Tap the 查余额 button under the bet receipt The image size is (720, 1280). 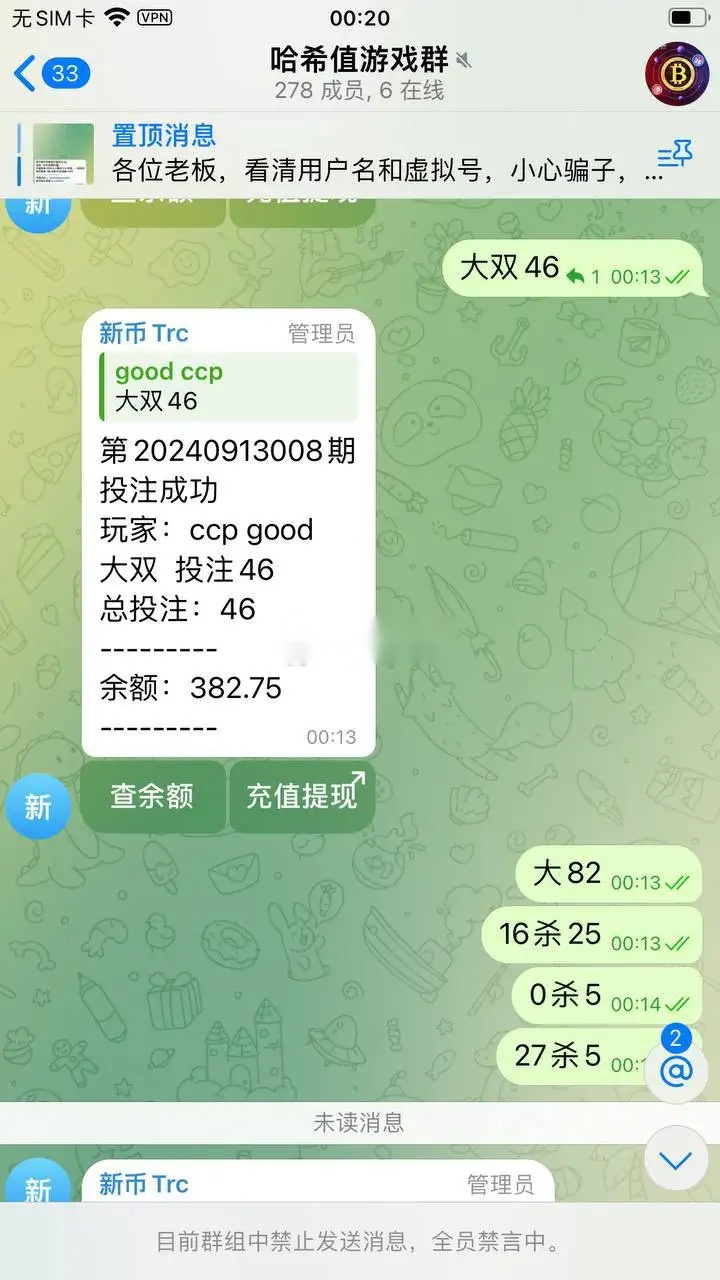tap(152, 796)
